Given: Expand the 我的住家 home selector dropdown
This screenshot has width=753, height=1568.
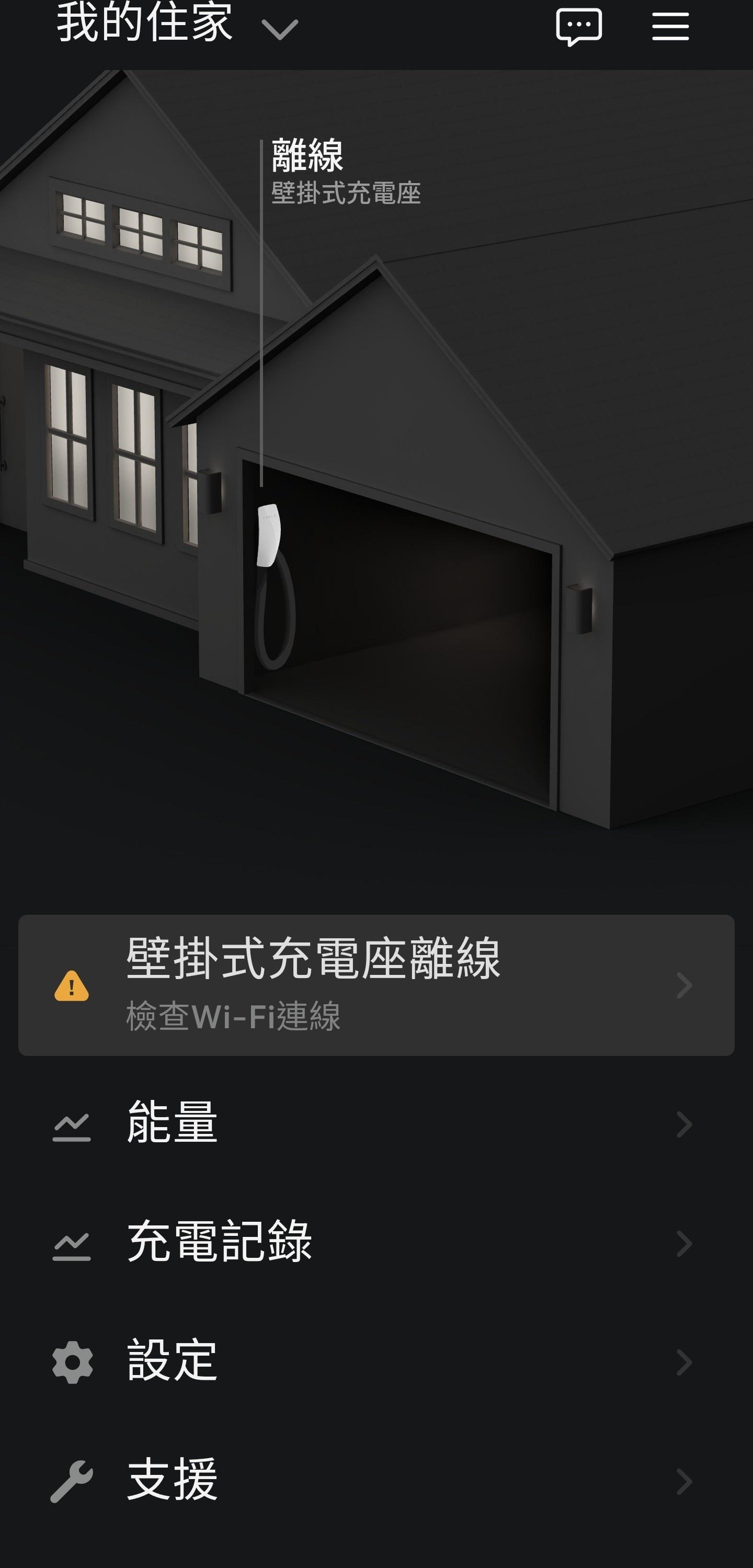Looking at the screenshot, I should [x=279, y=28].
